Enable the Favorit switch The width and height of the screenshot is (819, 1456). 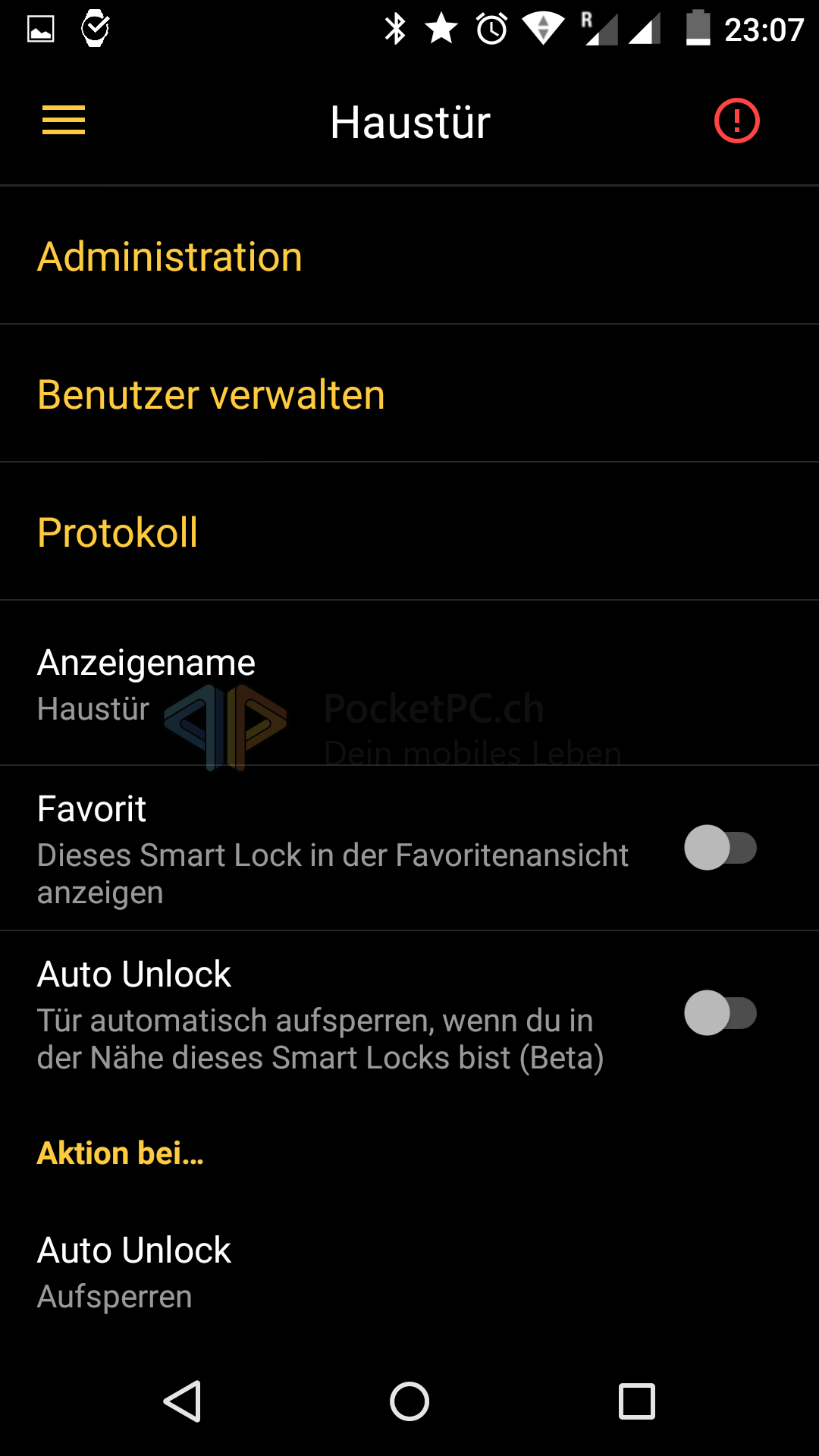[720, 848]
